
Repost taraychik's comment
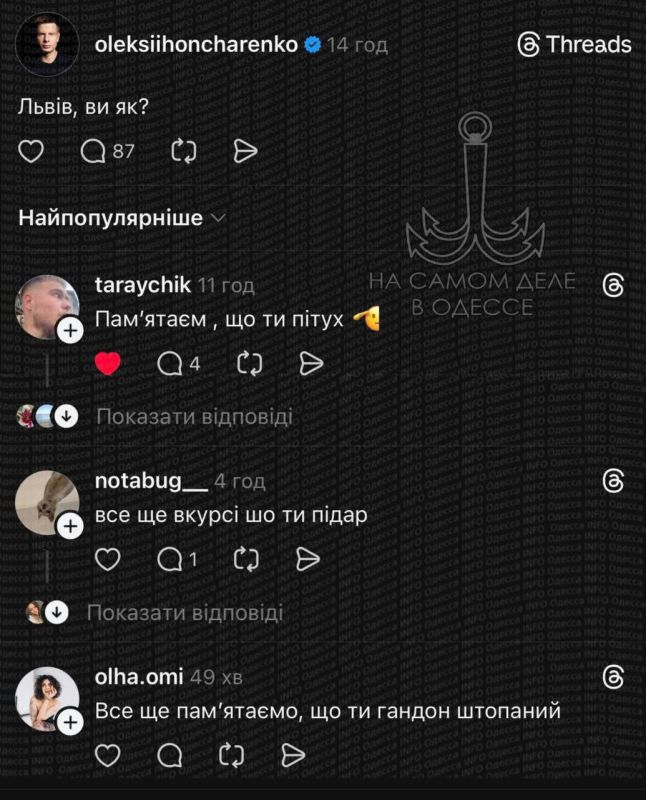[249, 363]
